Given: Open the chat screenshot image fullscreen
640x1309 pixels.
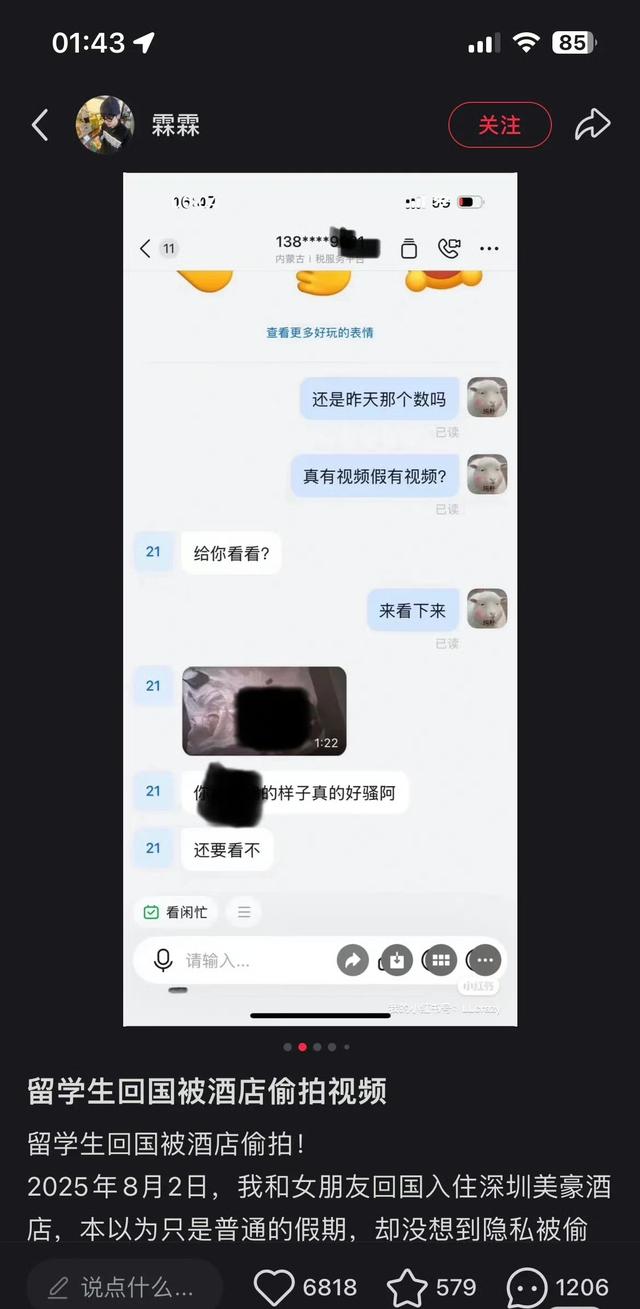Looking at the screenshot, I should [320, 598].
